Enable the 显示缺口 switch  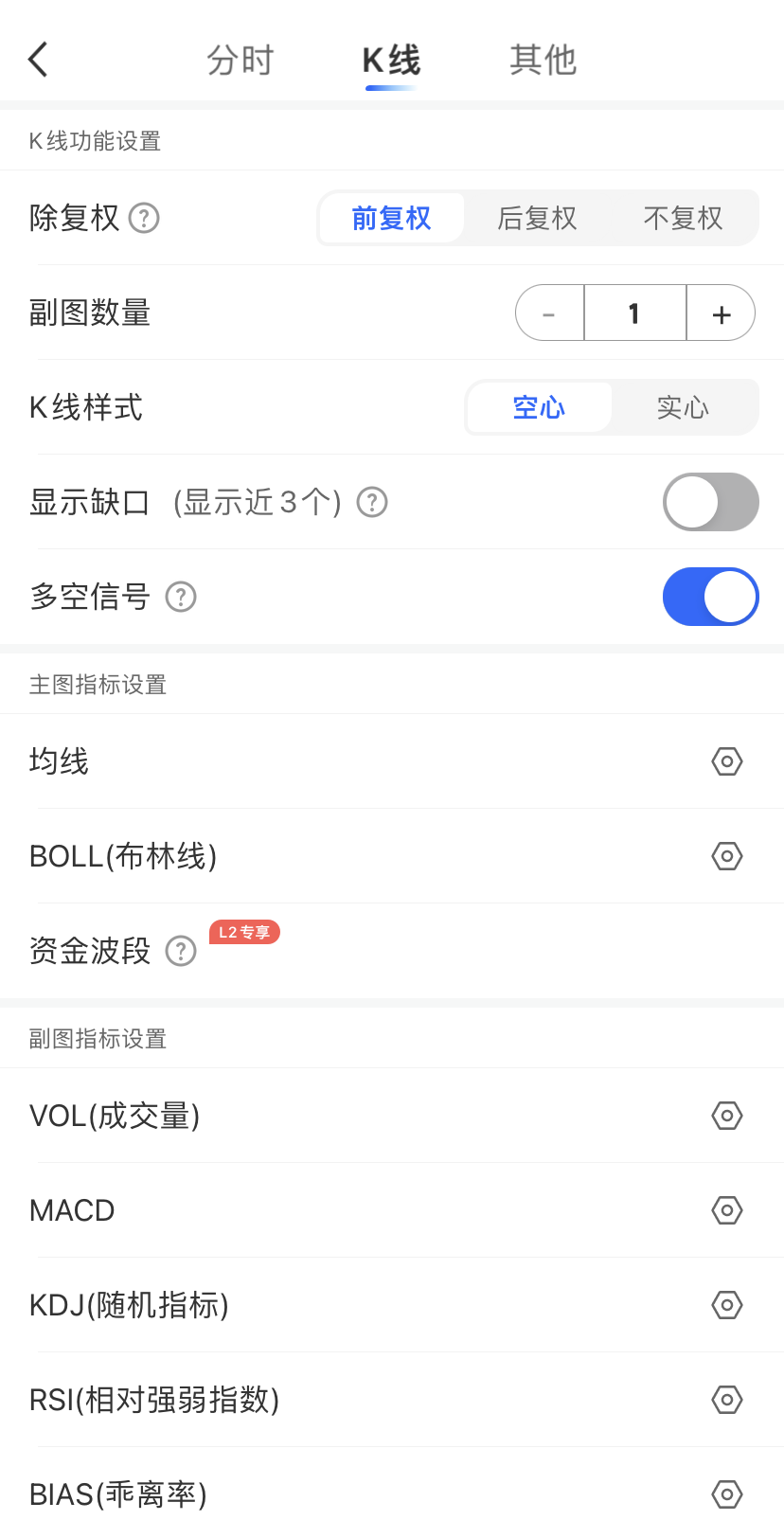[x=710, y=502]
